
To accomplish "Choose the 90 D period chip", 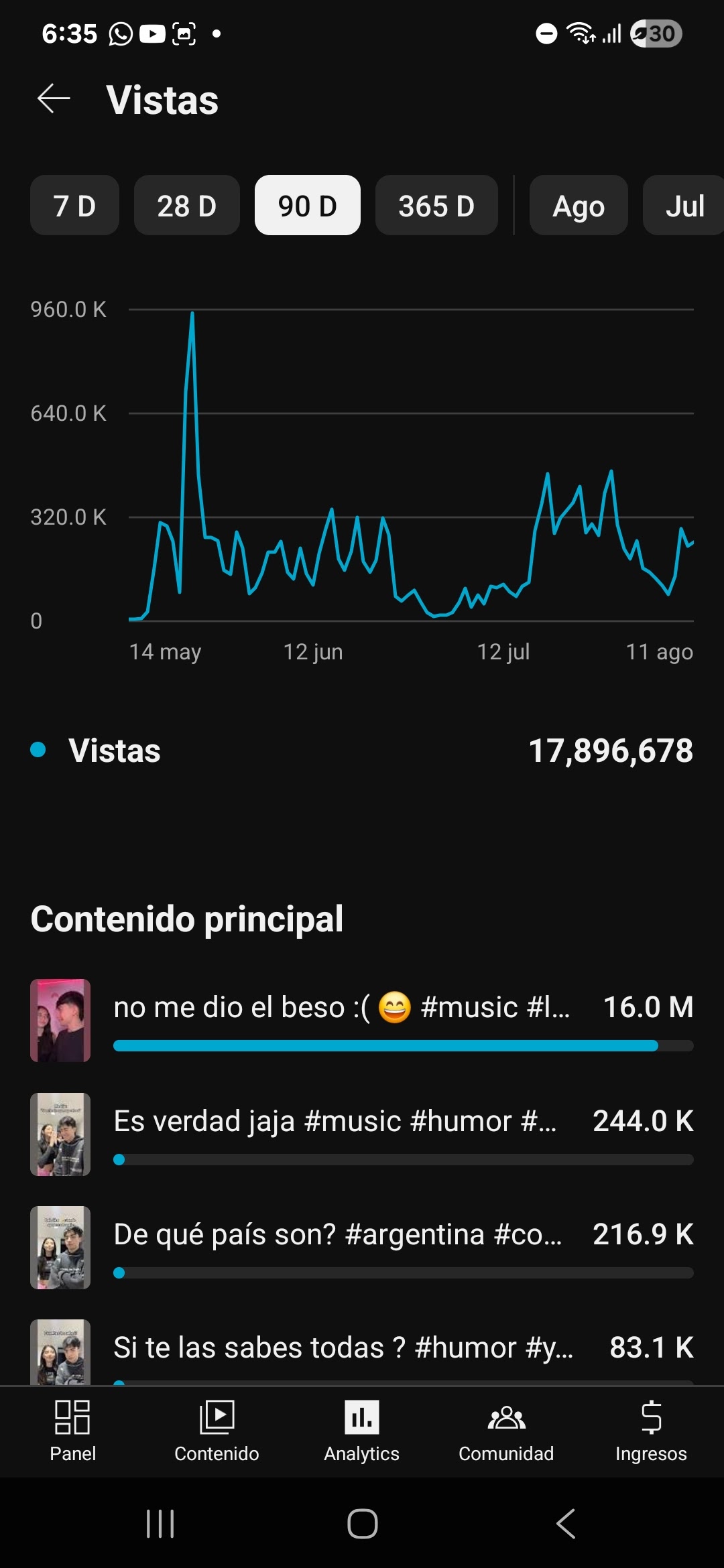I will pos(307,206).
